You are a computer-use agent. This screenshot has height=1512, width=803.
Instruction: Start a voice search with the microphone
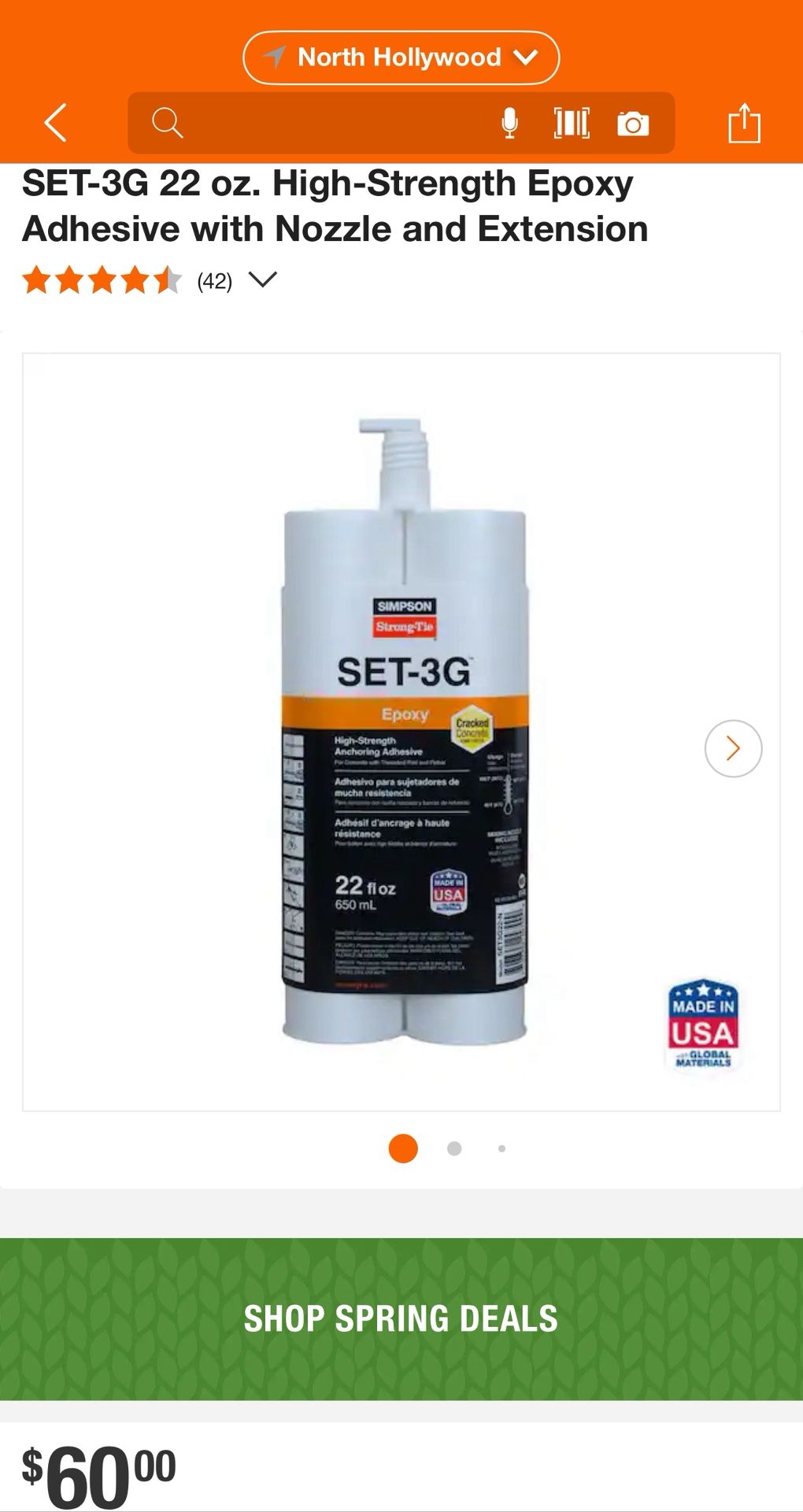[x=510, y=123]
